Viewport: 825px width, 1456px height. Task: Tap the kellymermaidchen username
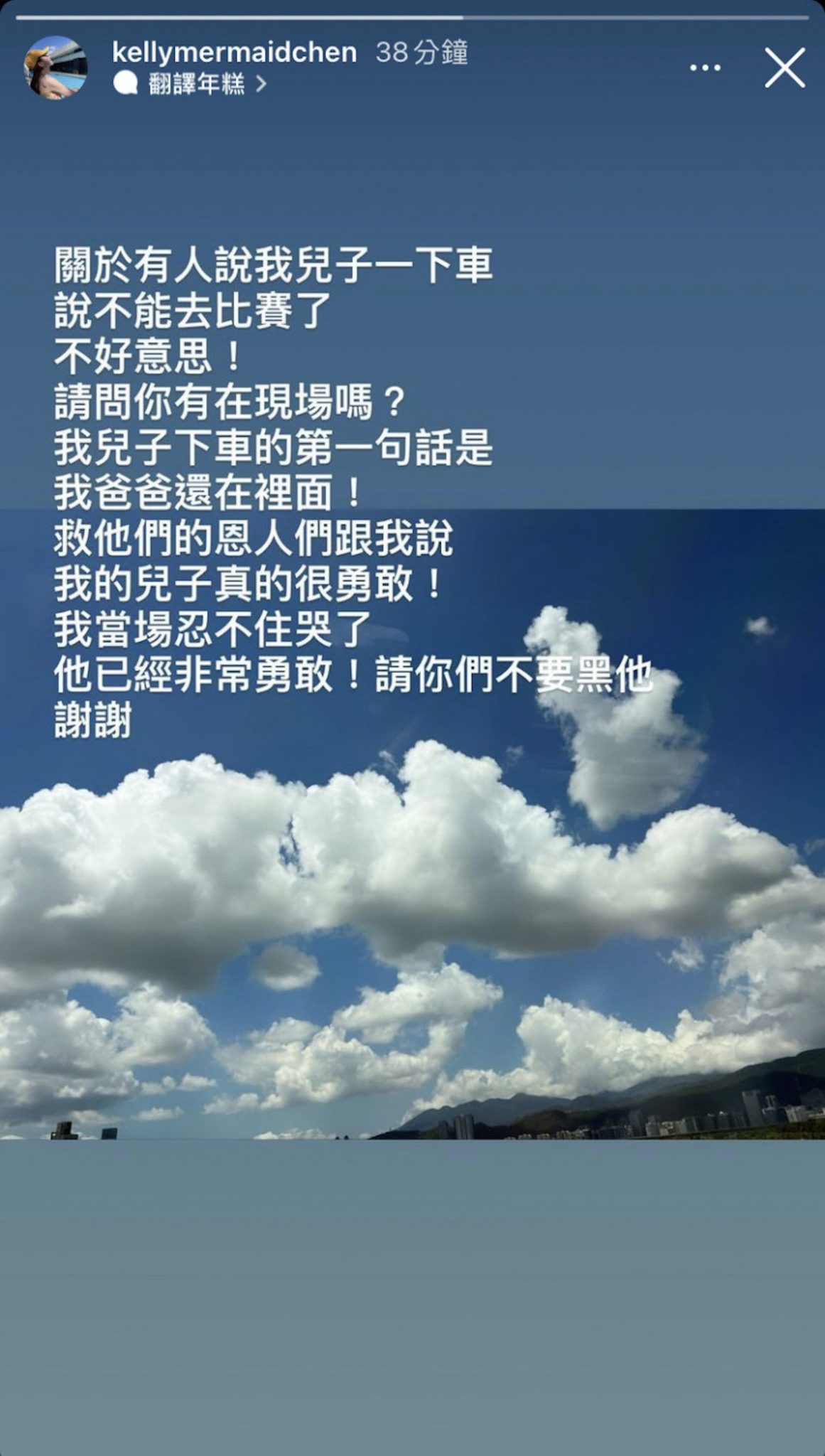(234, 52)
